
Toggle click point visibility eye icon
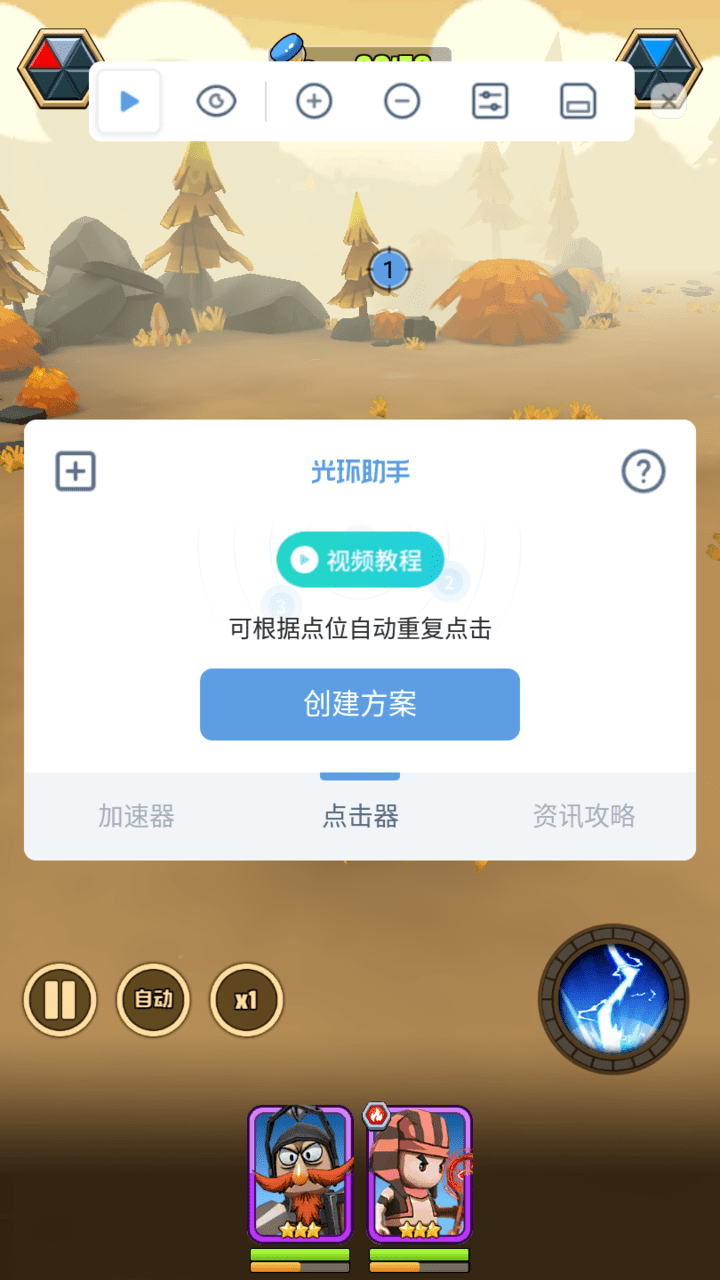[216, 101]
